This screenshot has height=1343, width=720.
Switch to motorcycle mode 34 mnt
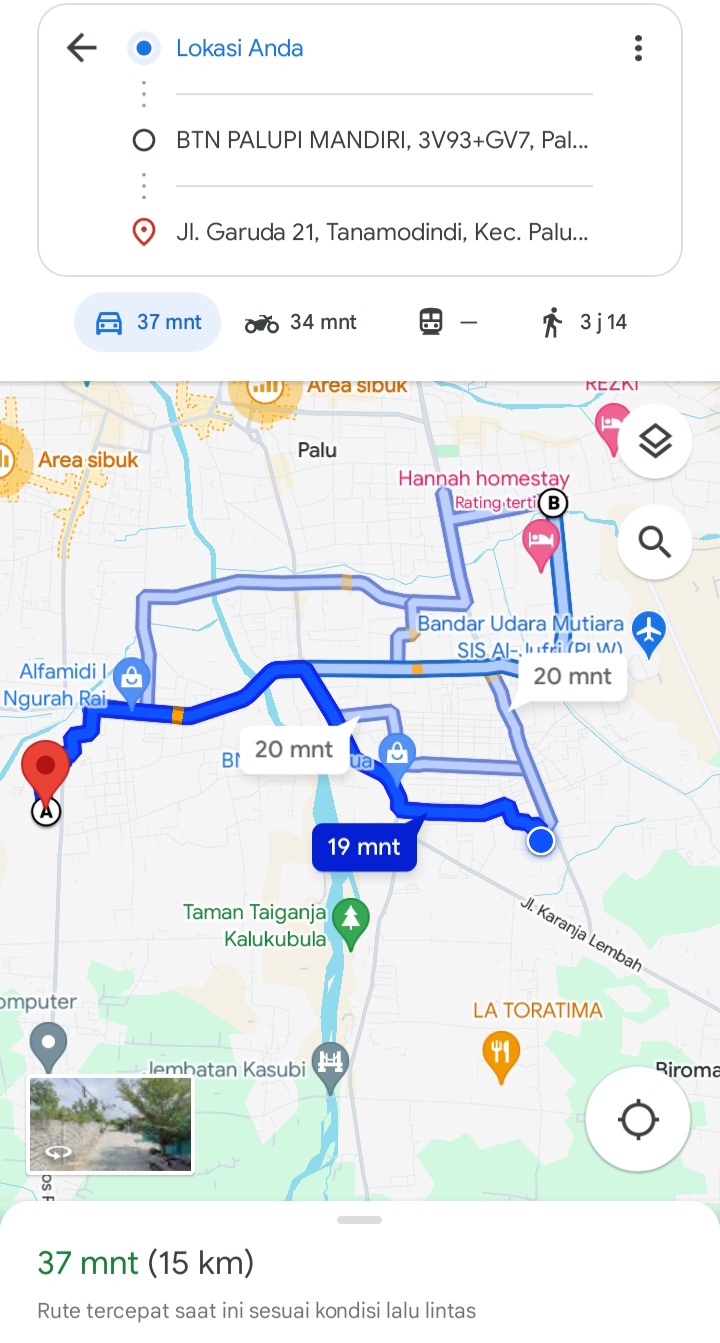pyautogui.click(x=301, y=322)
